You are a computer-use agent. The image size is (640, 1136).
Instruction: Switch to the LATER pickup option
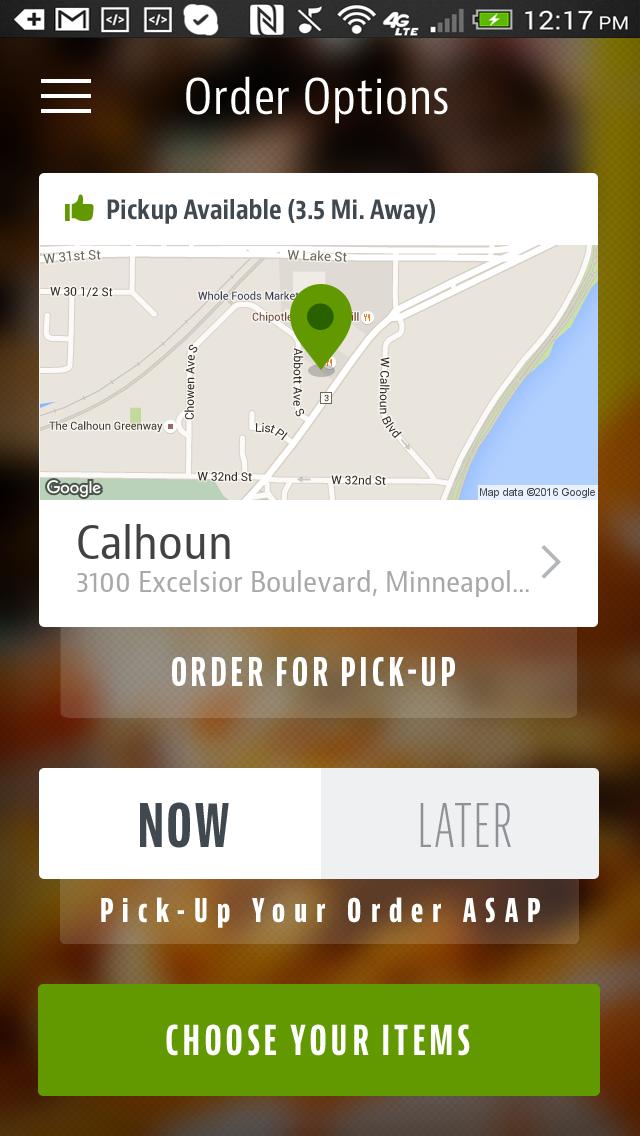(x=461, y=824)
